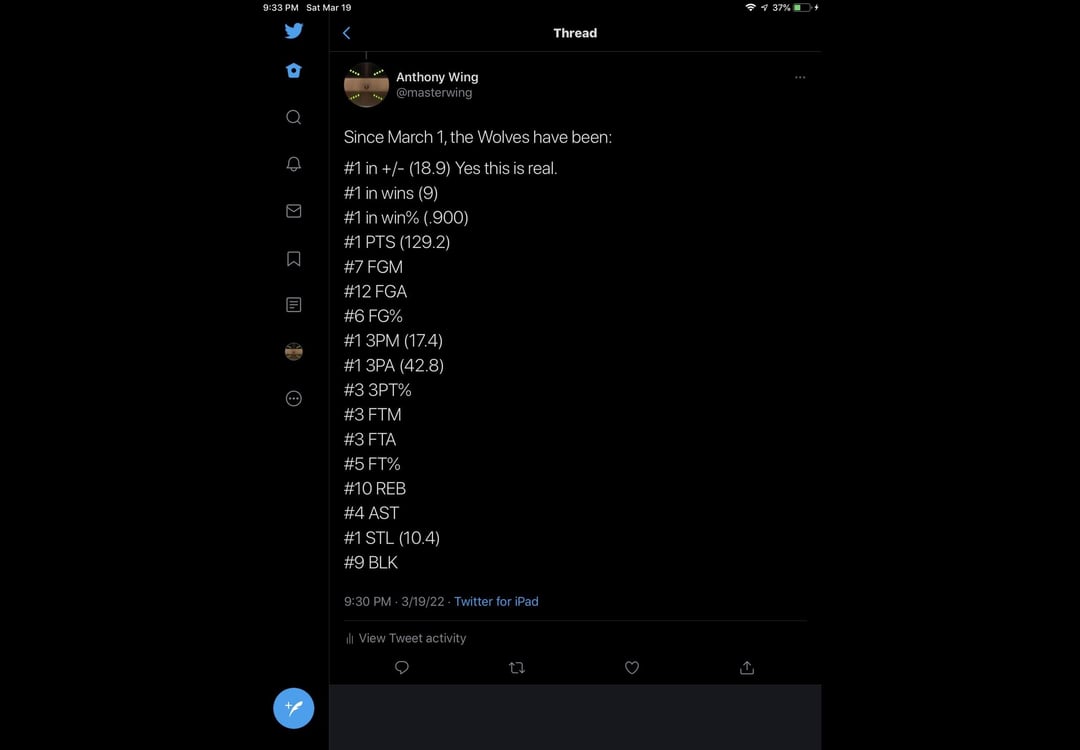This screenshot has width=1080, height=750.
Task: Open the notifications bell
Action: coord(293,164)
